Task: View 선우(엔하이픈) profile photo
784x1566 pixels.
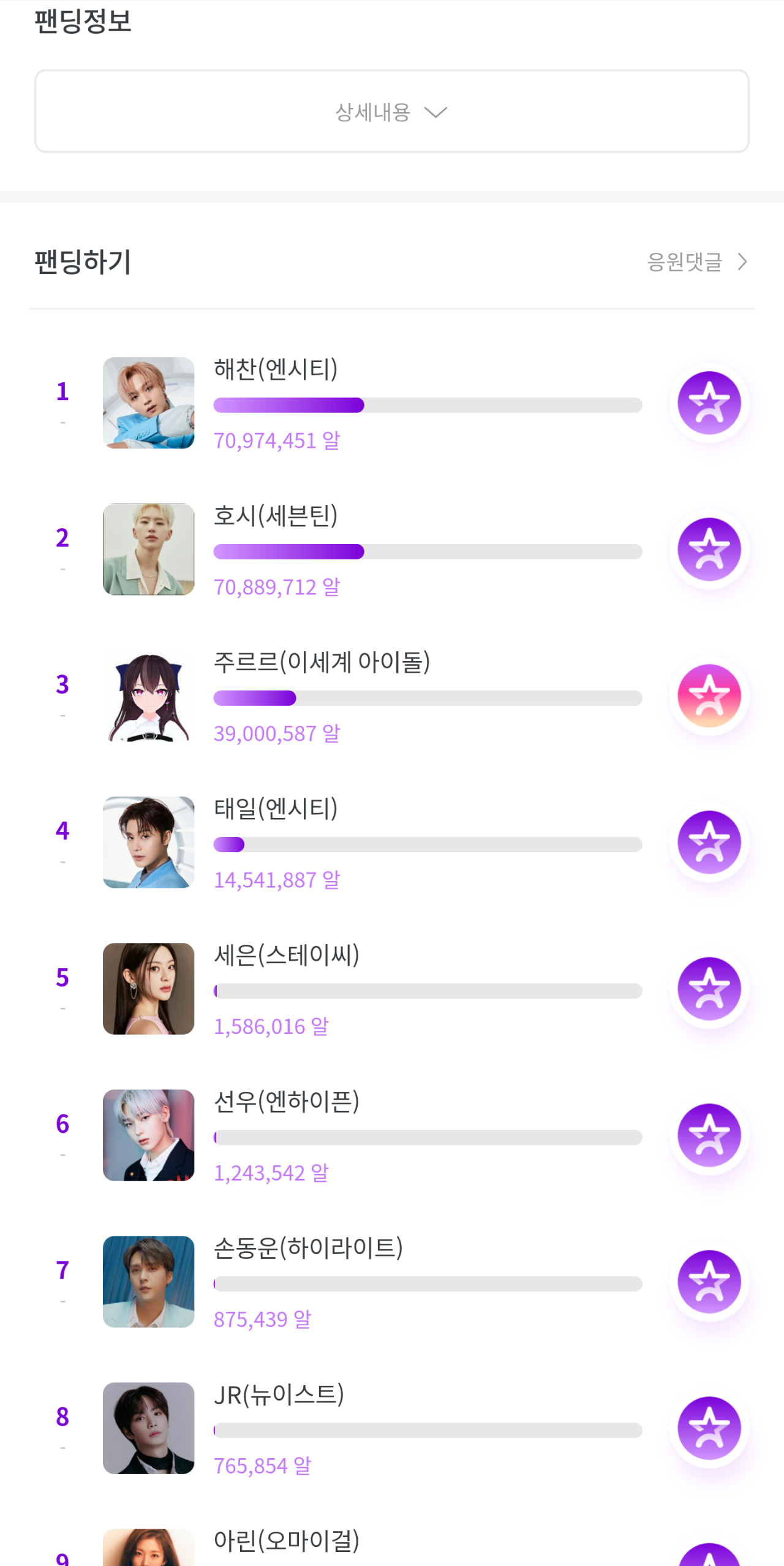Action: pyautogui.click(x=149, y=1135)
